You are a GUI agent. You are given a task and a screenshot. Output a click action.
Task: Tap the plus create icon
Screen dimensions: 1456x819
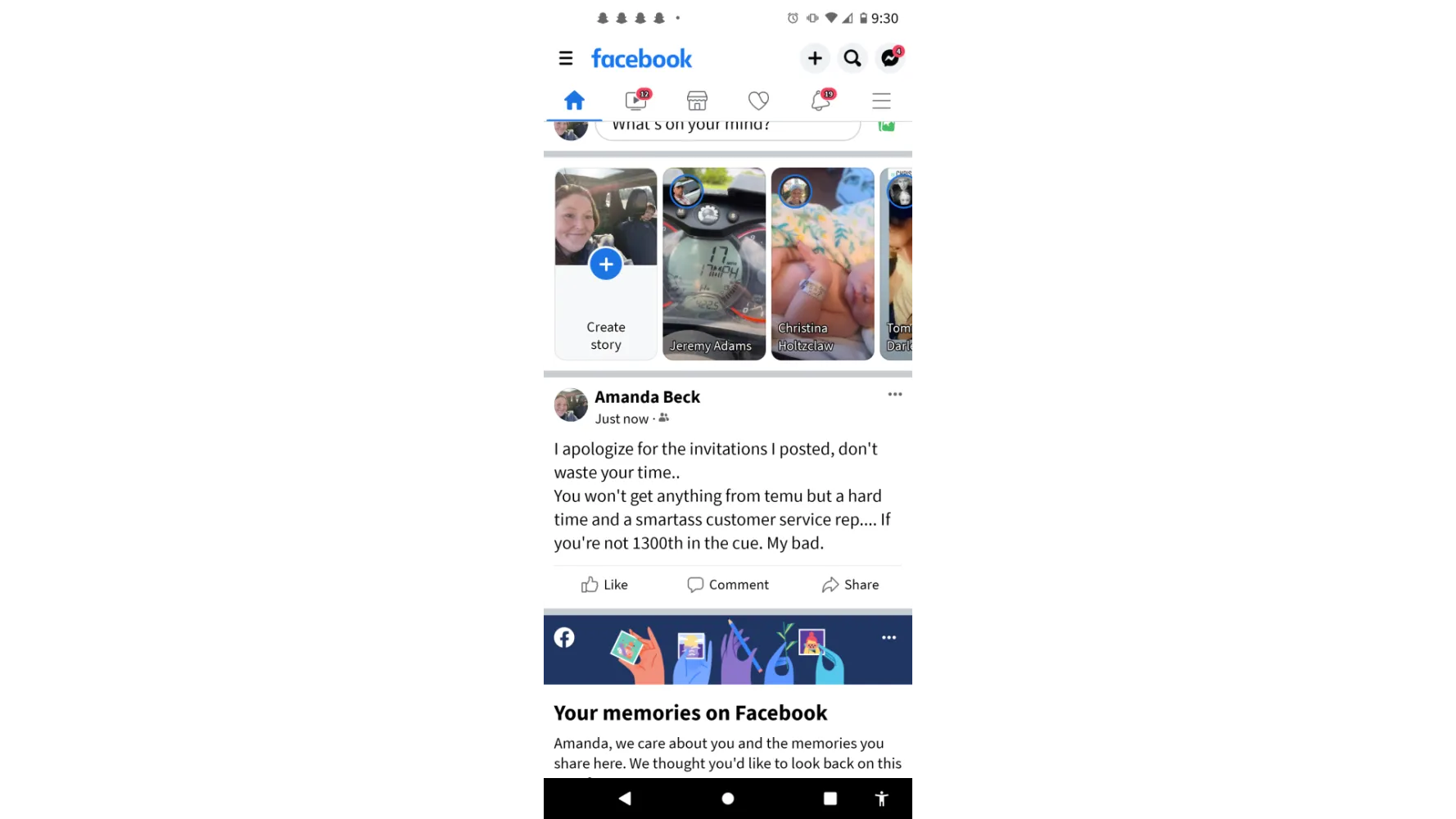point(814,58)
